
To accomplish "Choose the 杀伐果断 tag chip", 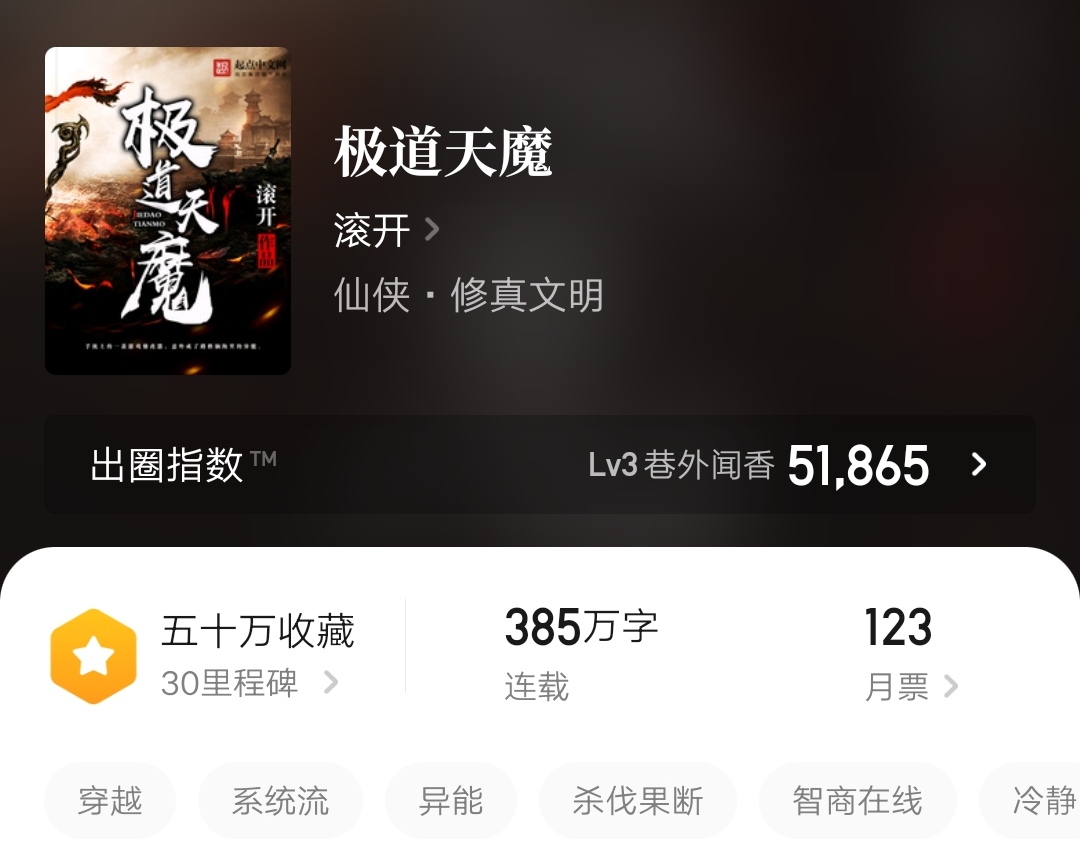I will [x=638, y=801].
